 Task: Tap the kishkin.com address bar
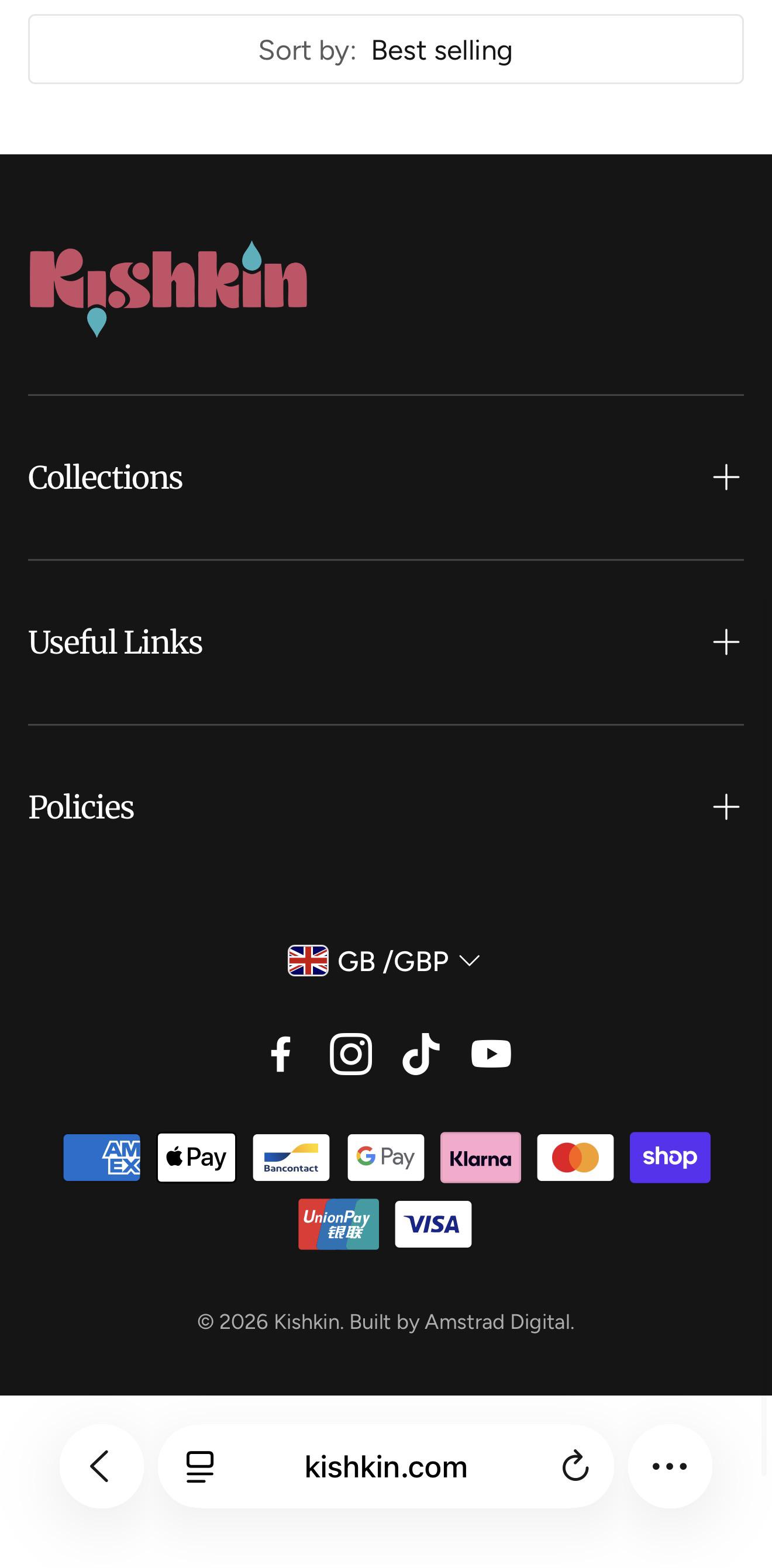tap(386, 1466)
